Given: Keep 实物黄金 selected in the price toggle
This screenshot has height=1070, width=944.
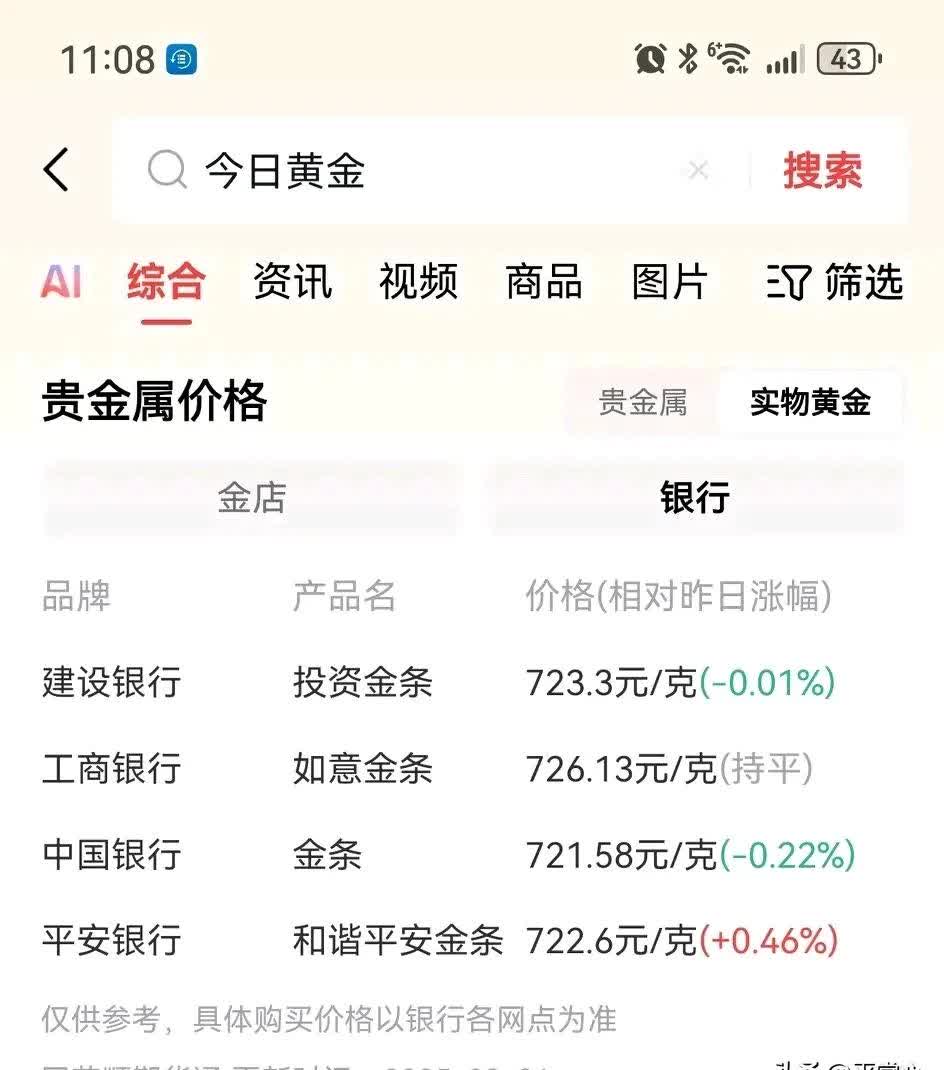Looking at the screenshot, I should 812,402.
